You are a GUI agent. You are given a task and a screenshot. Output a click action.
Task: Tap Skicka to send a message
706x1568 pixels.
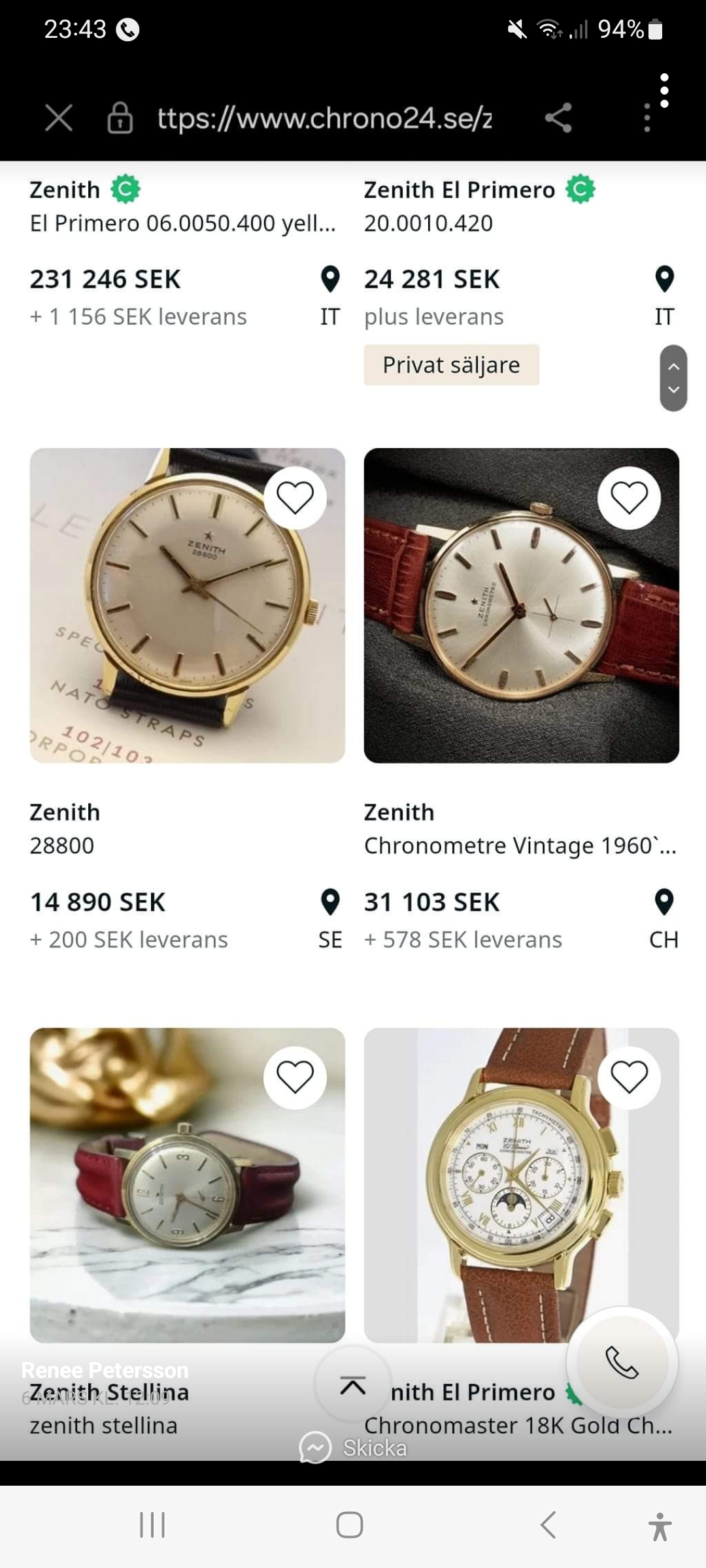(x=354, y=1448)
